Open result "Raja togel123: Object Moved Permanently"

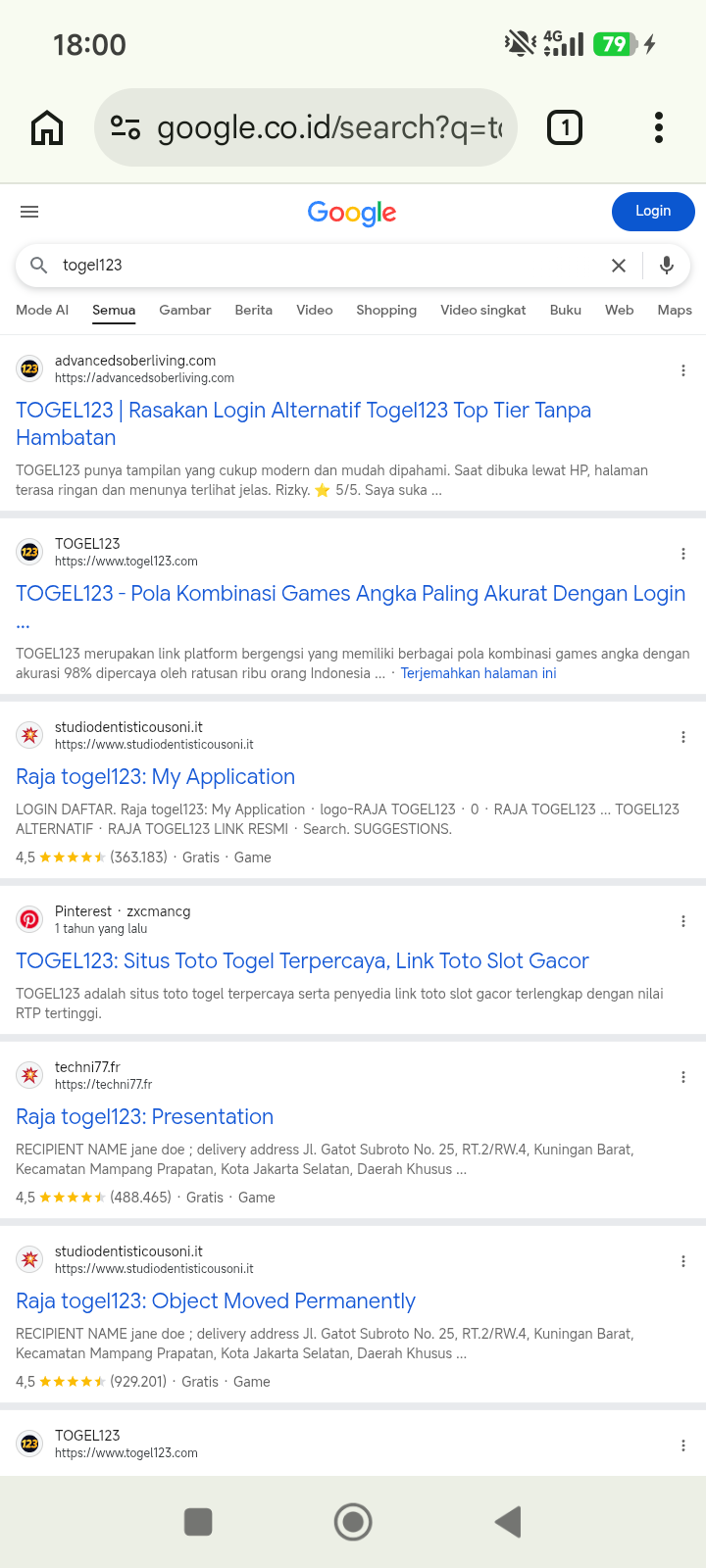coord(216,1301)
